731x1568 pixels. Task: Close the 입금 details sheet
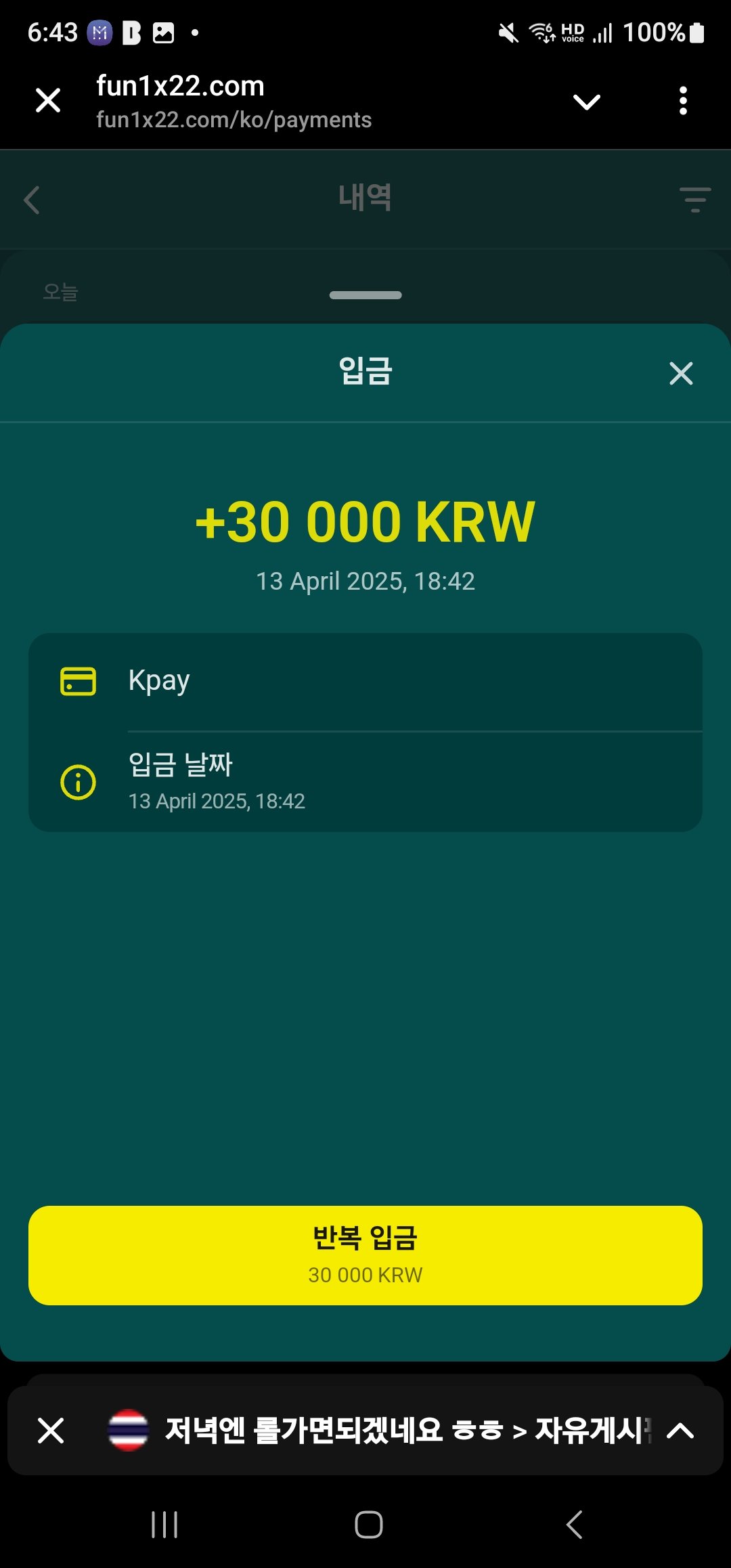coord(681,373)
